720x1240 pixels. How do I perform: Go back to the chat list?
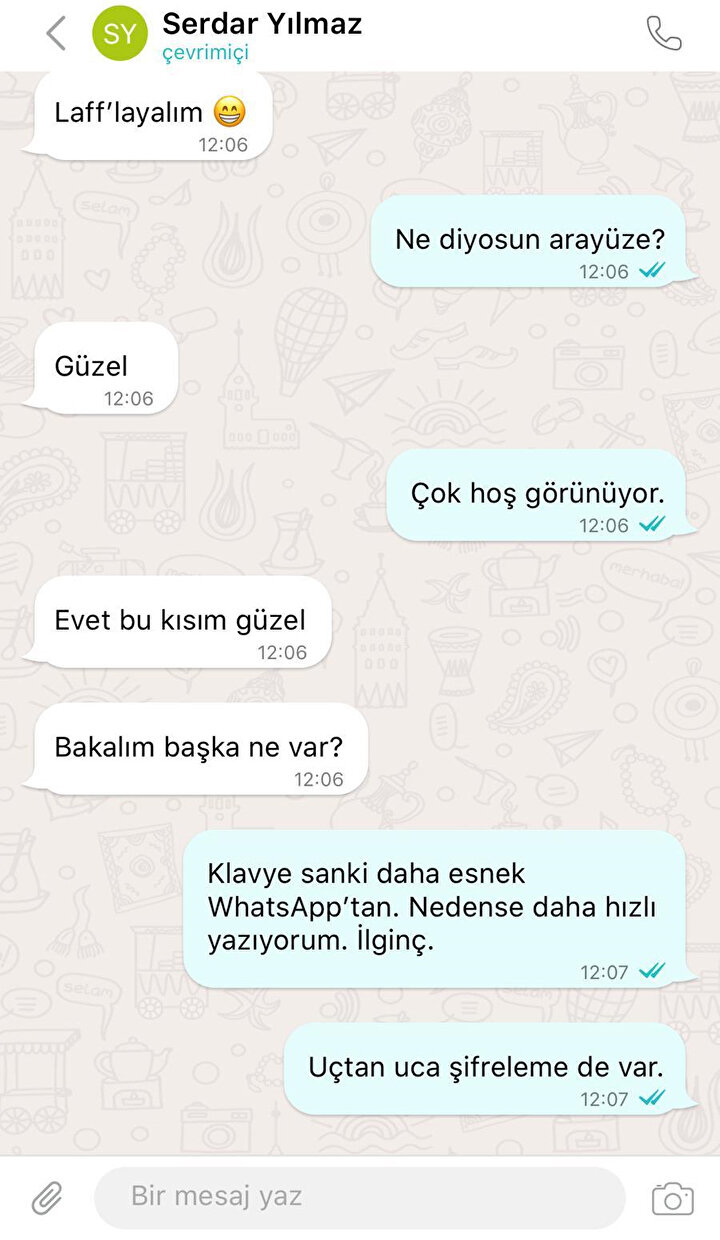click(56, 33)
